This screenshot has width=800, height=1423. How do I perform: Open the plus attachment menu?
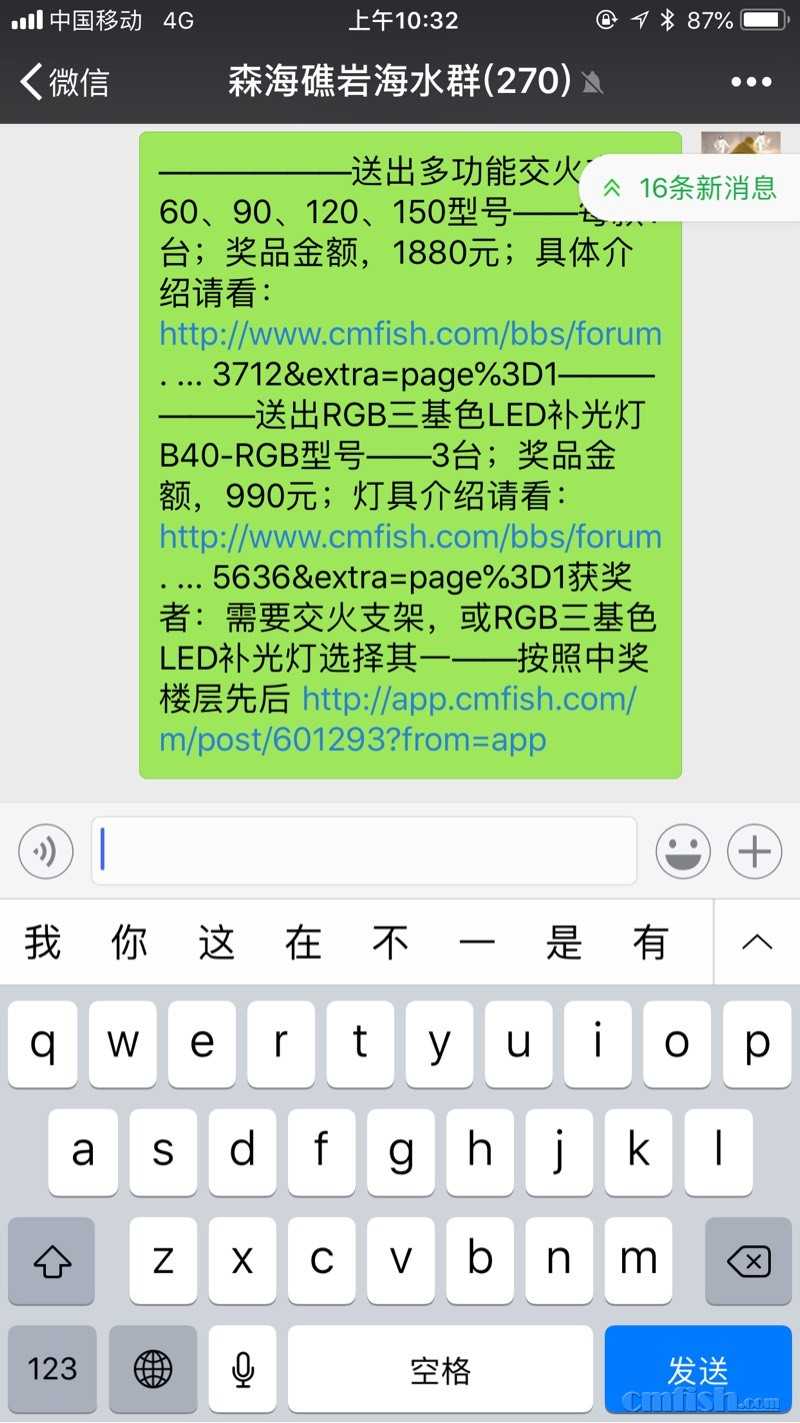coord(754,852)
